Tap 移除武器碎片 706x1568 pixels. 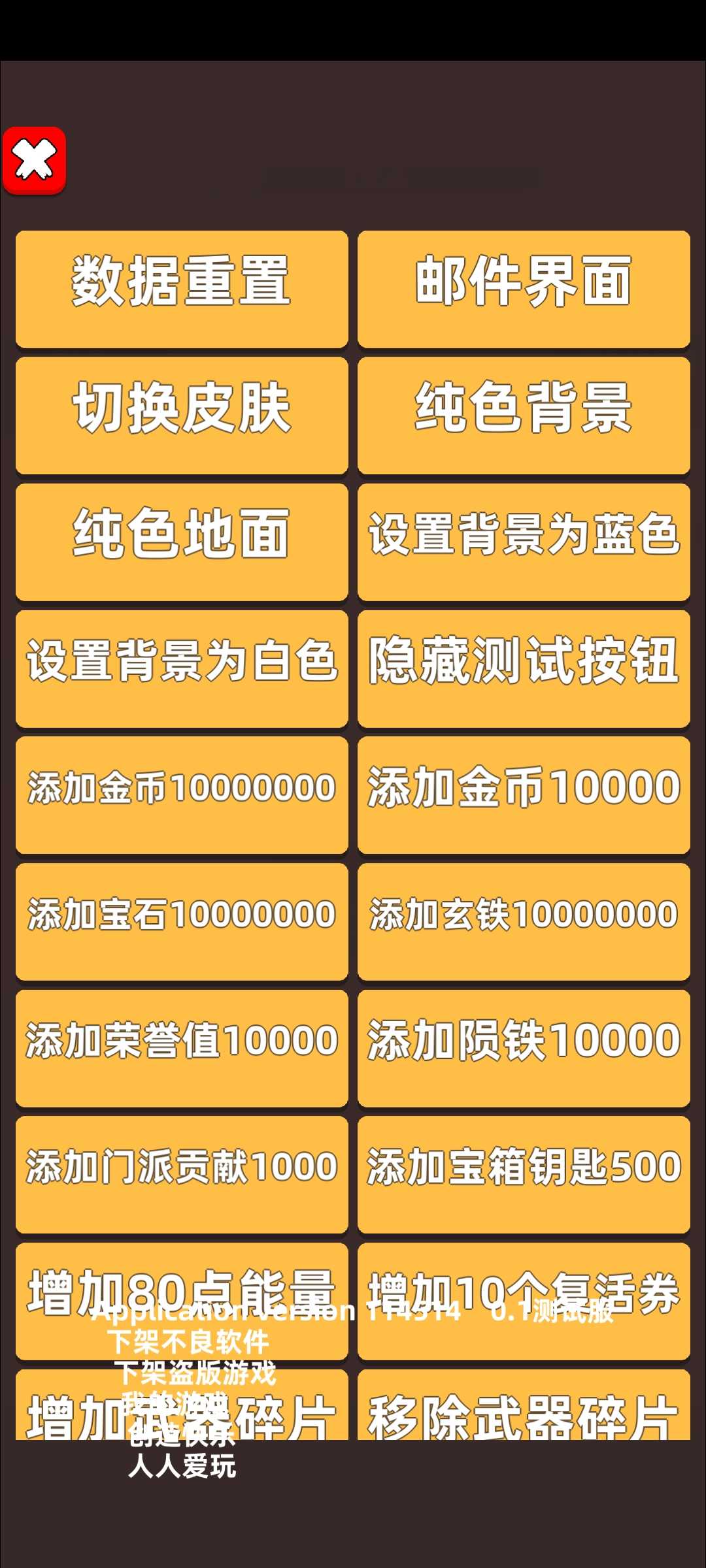524,1405
